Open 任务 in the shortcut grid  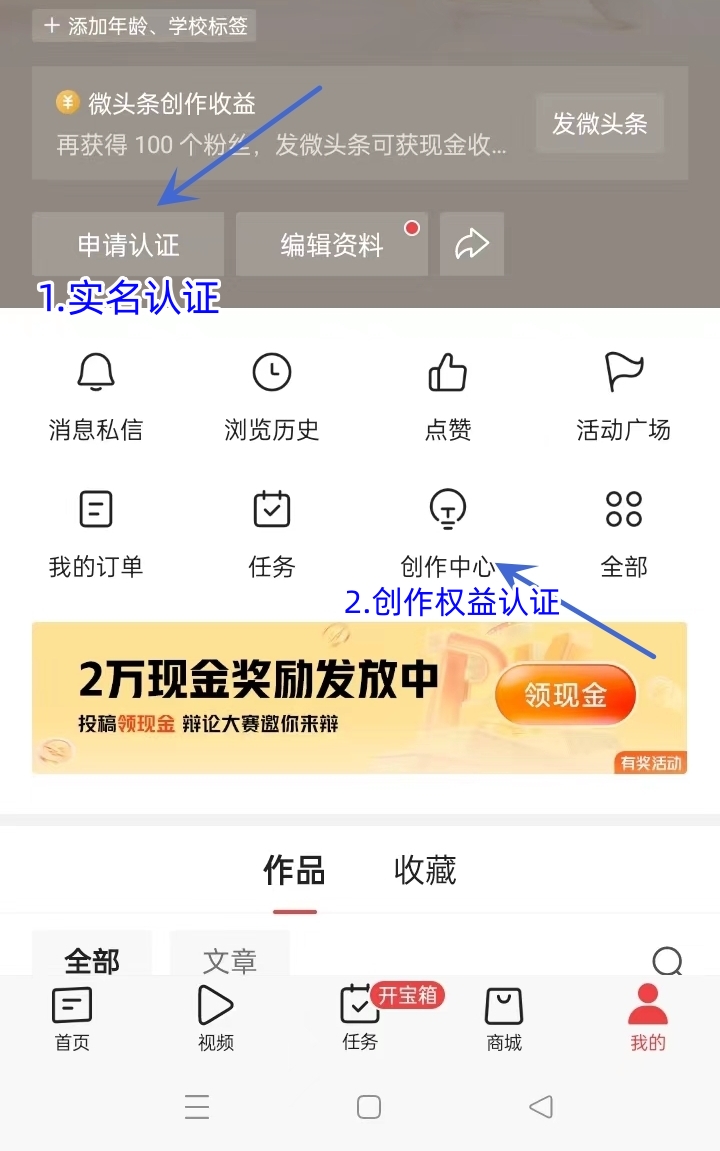[x=271, y=534]
